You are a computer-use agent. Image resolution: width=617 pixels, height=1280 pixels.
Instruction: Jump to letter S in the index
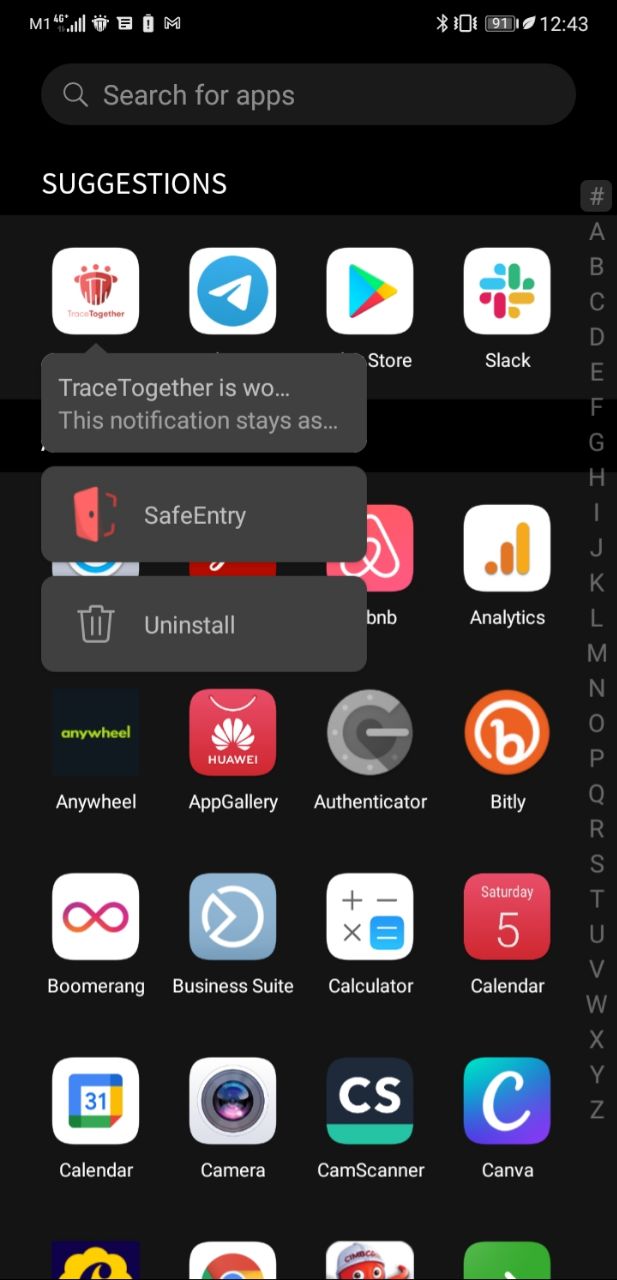click(597, 863)
